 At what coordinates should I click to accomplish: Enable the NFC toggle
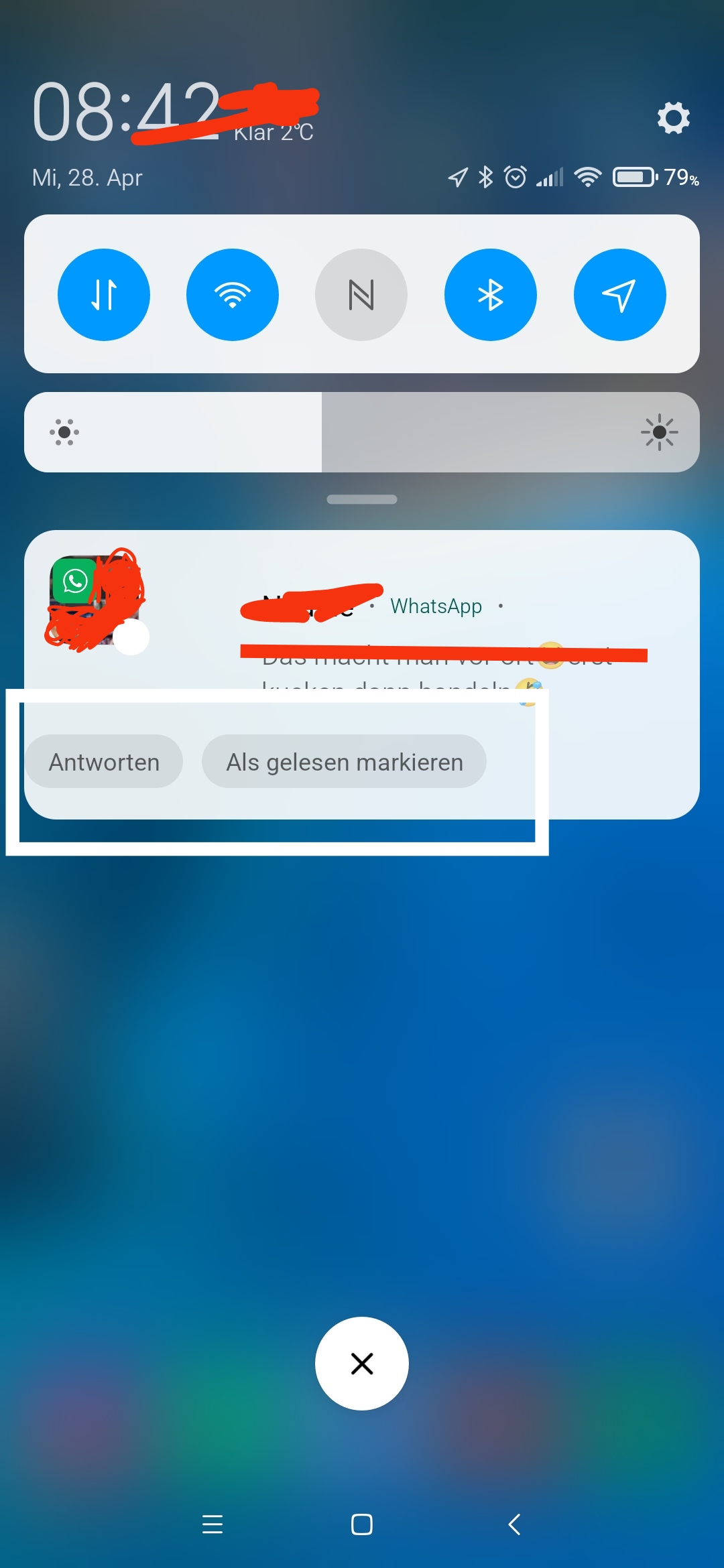(361, 295)
